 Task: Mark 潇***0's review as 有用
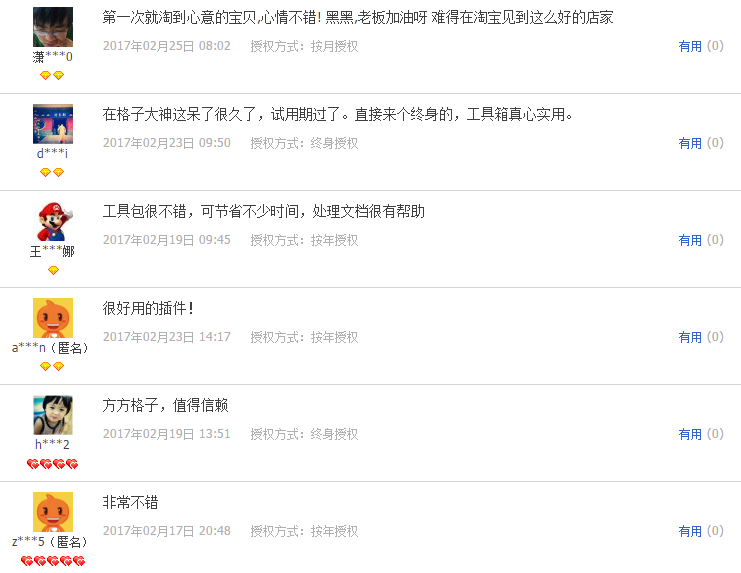point(690,46)
